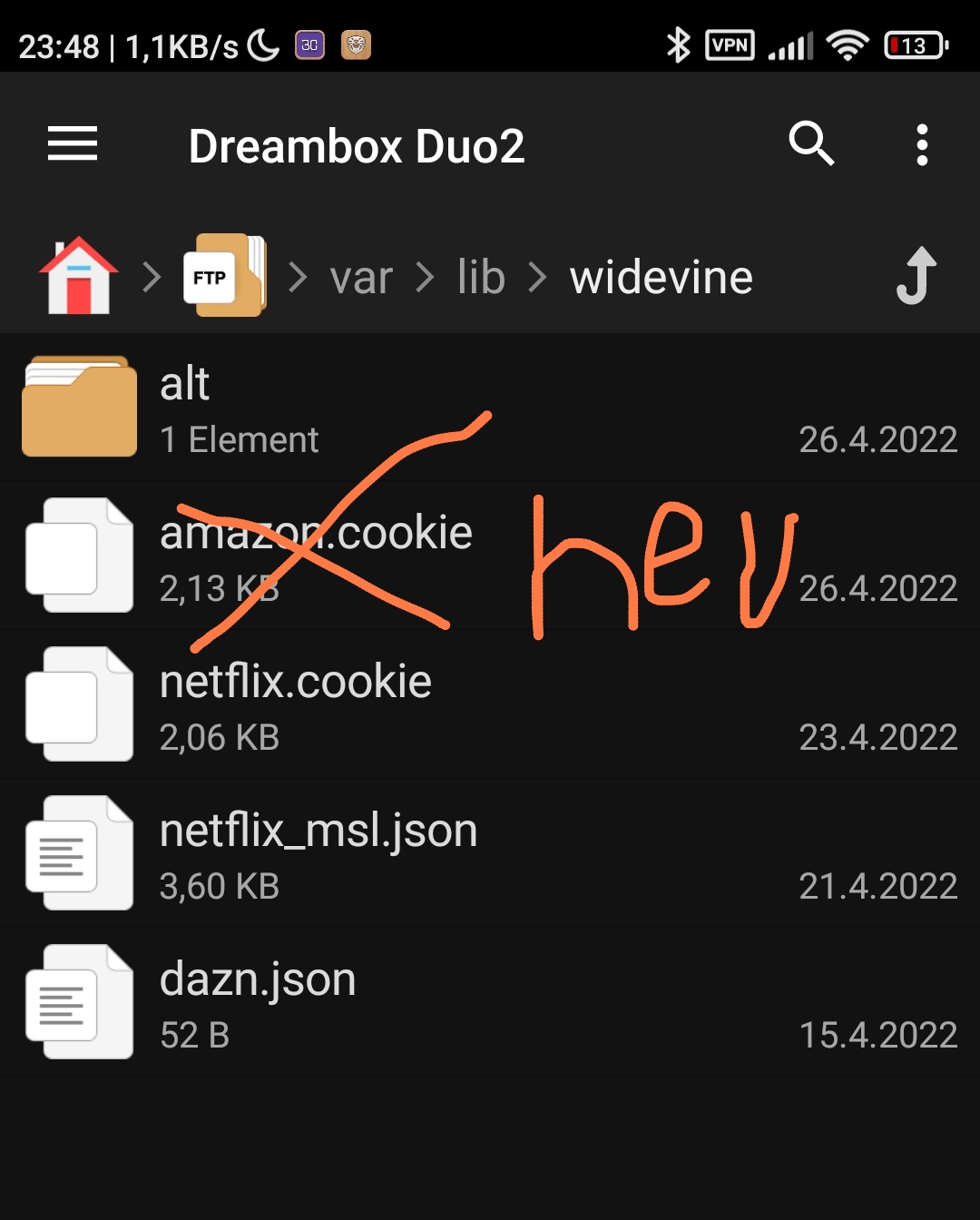Viewport: 980px width, 1220px height.
Task: Open the three-dot overflow menu
Action: click(x=922, y=144)
